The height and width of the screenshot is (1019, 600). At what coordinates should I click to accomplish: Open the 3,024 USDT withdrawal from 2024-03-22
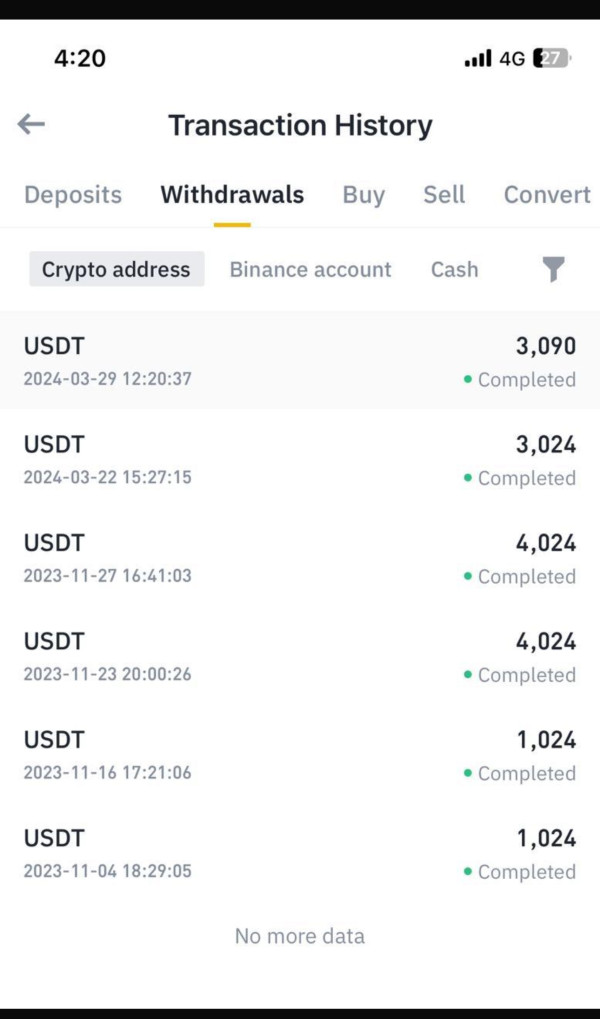point(300,459)
